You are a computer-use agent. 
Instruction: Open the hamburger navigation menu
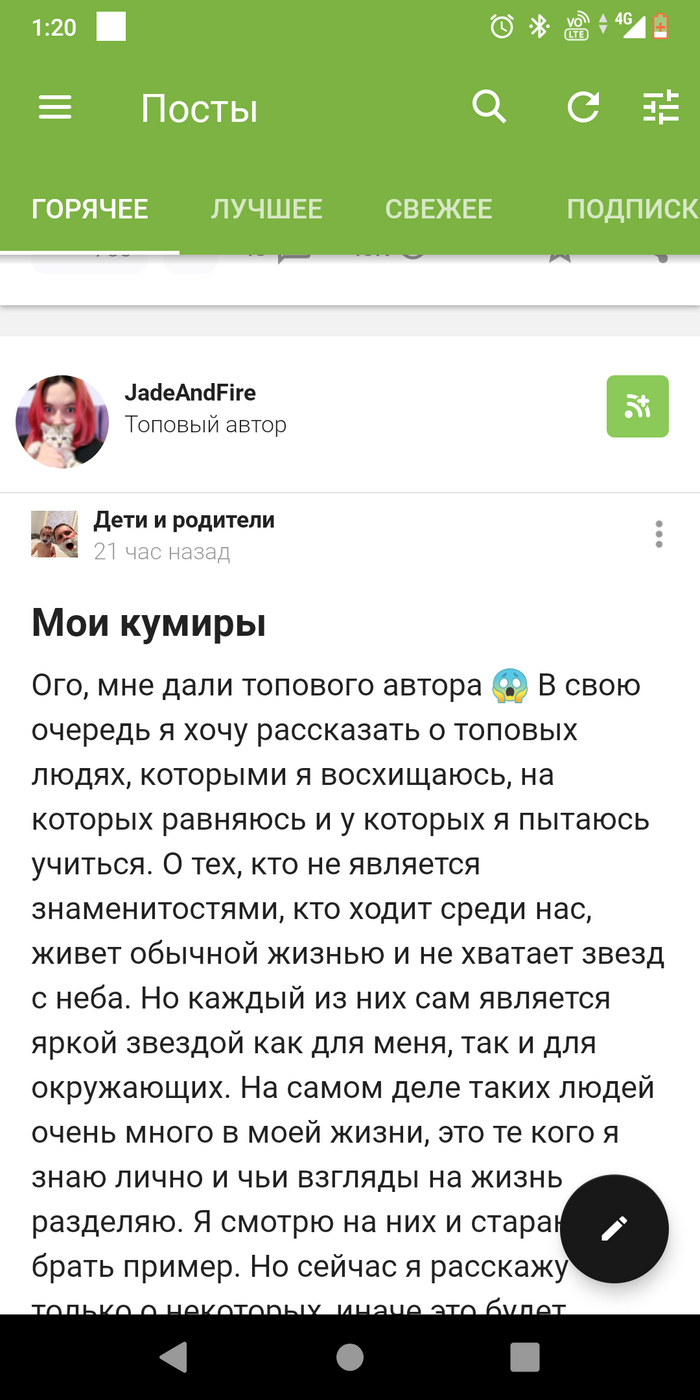55,108
